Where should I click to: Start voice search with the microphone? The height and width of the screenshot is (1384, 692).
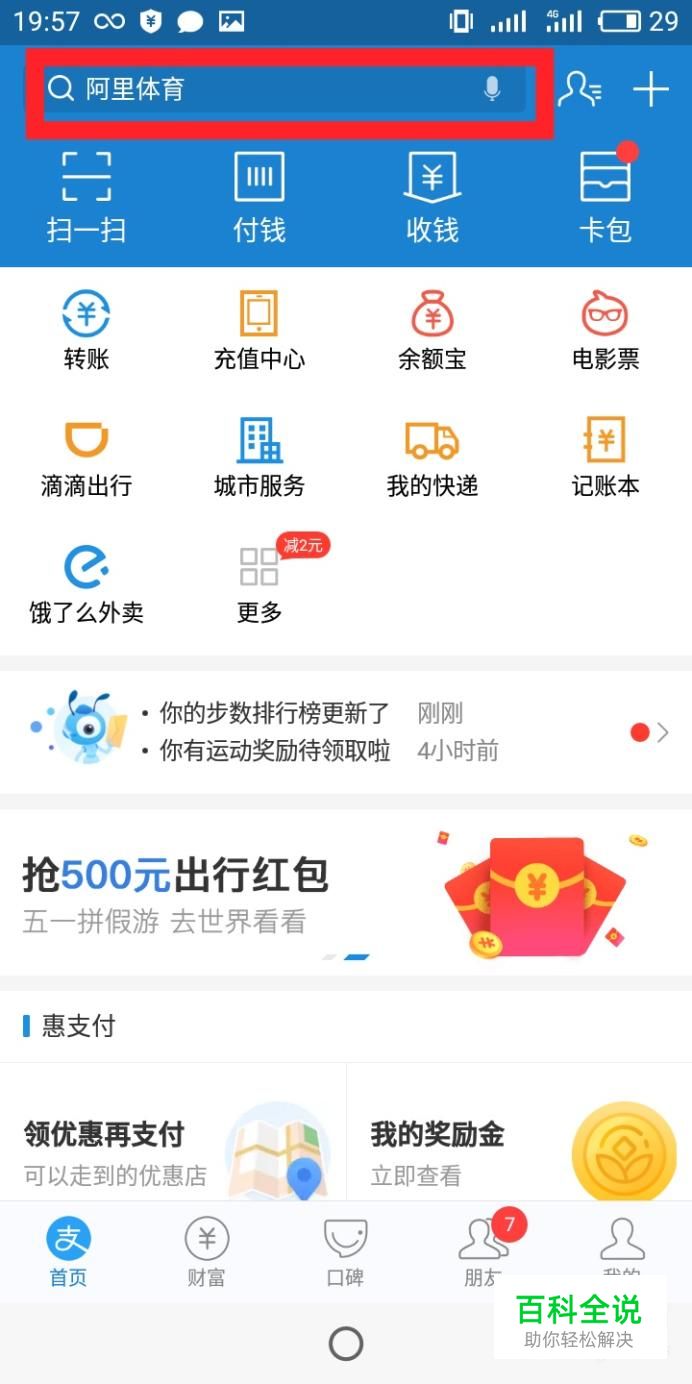[491, 89]
